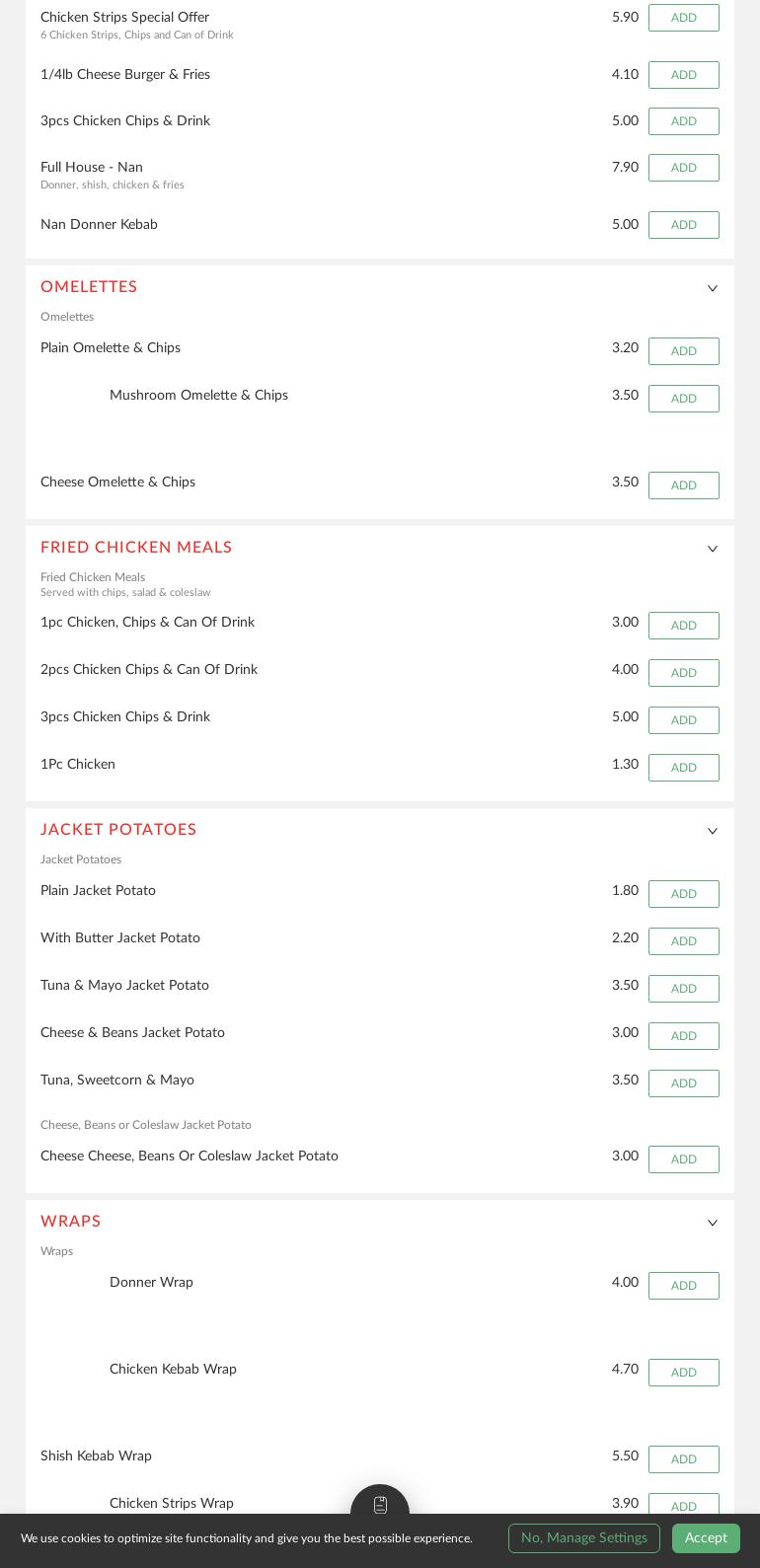Screen dimensions: 760x1568
Task: Collapse the Omelettes section
Action: coord(713,288)
